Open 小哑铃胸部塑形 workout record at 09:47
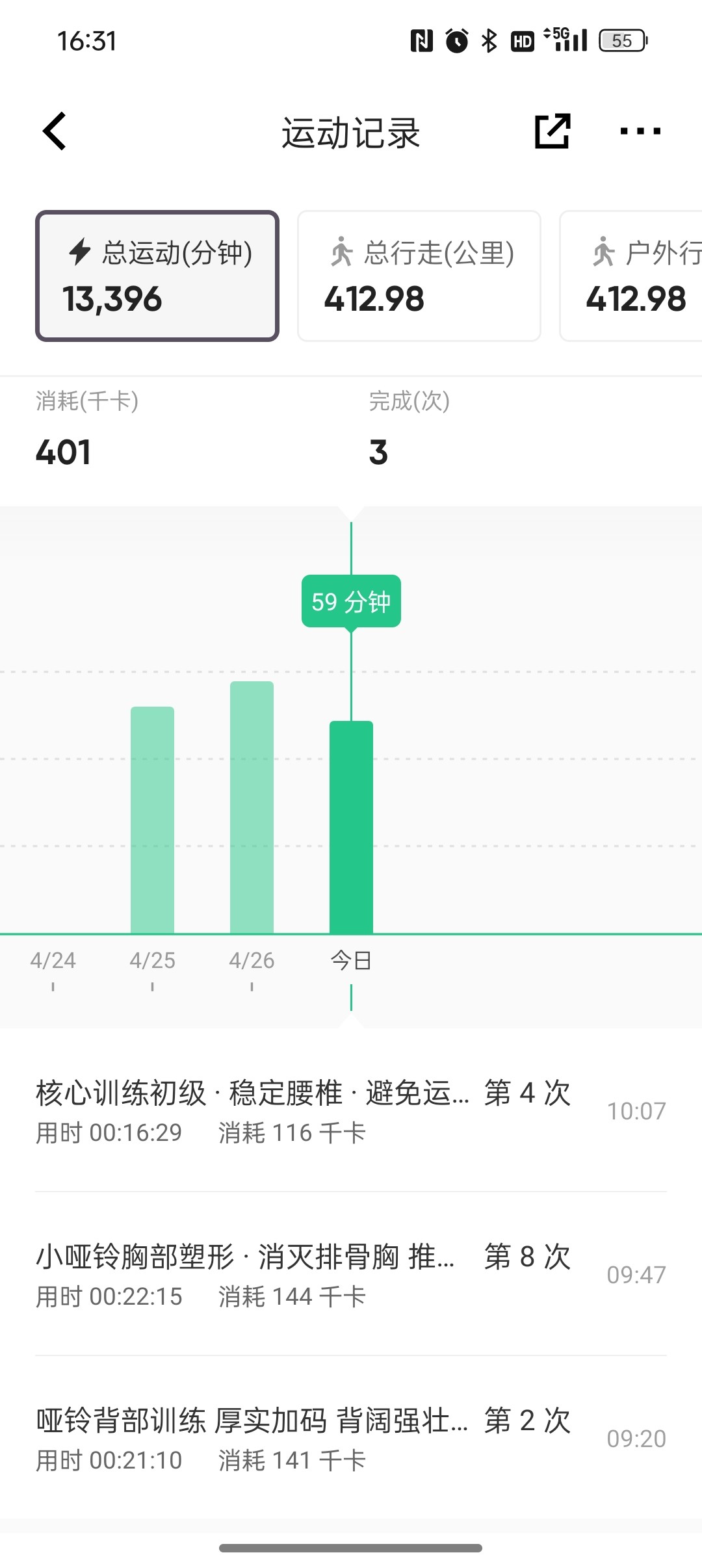Screen dimensions: 702x1568 coord(351,1275)
